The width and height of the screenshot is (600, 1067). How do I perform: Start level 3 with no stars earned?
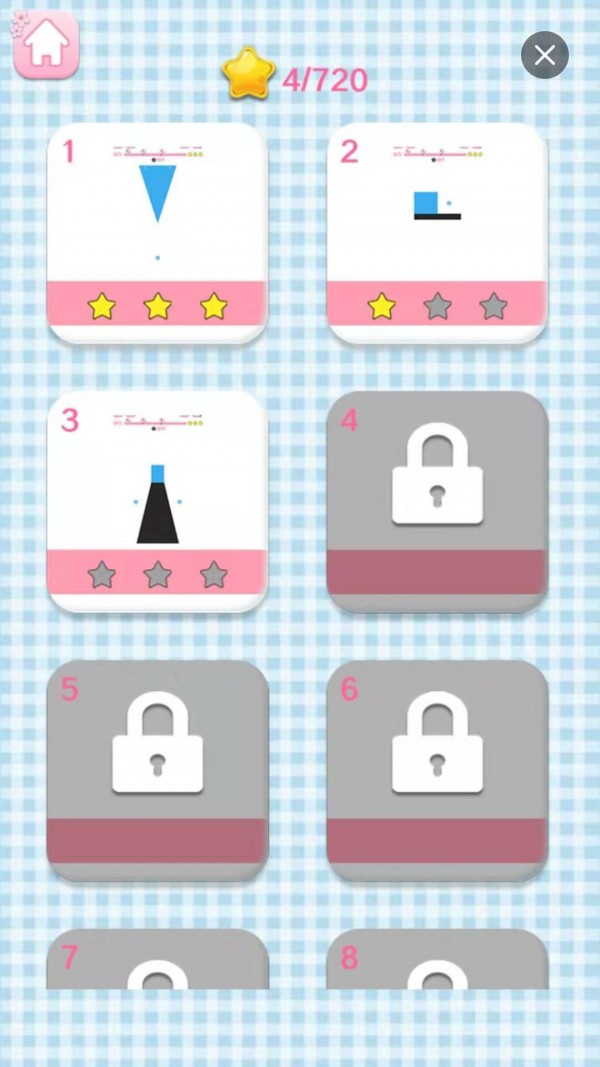157,502
